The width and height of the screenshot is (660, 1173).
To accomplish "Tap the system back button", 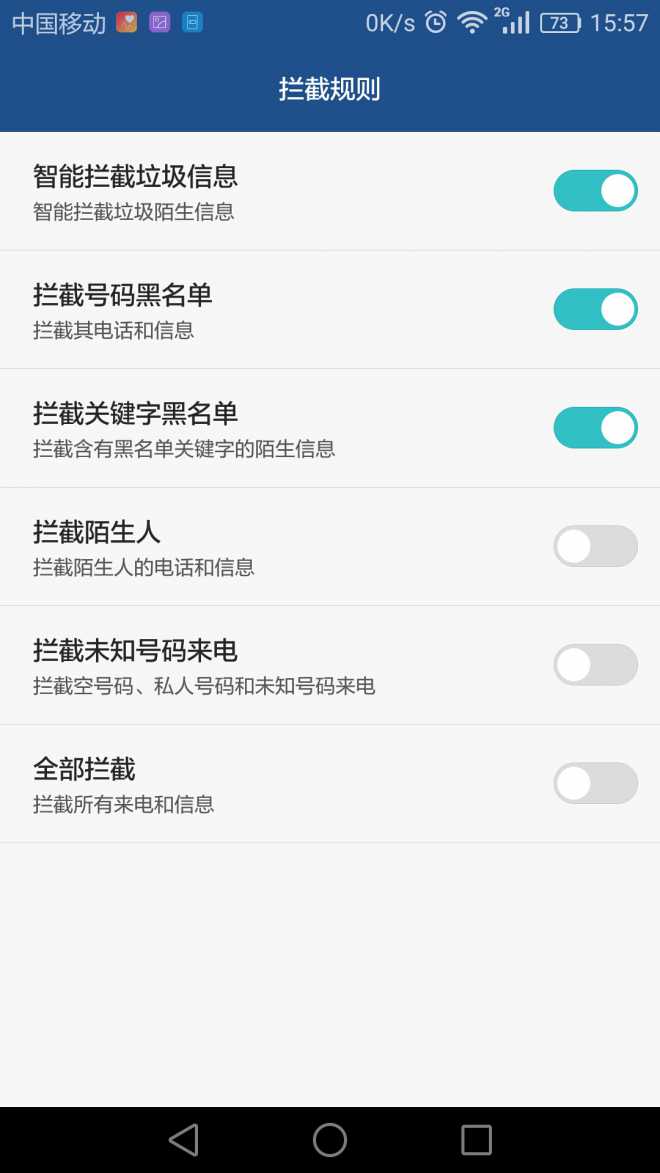I will (184, 1140).
